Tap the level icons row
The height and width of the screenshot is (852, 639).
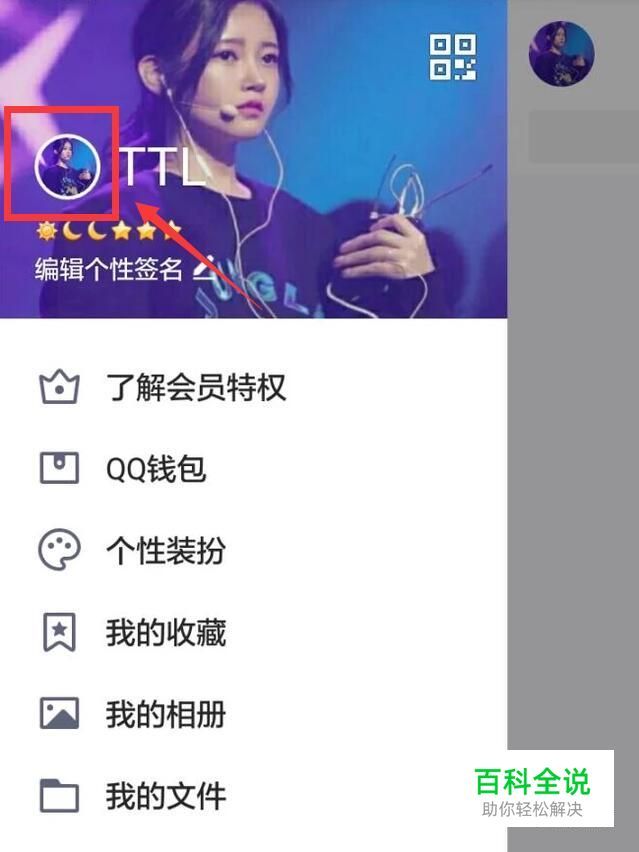(109, 232)
